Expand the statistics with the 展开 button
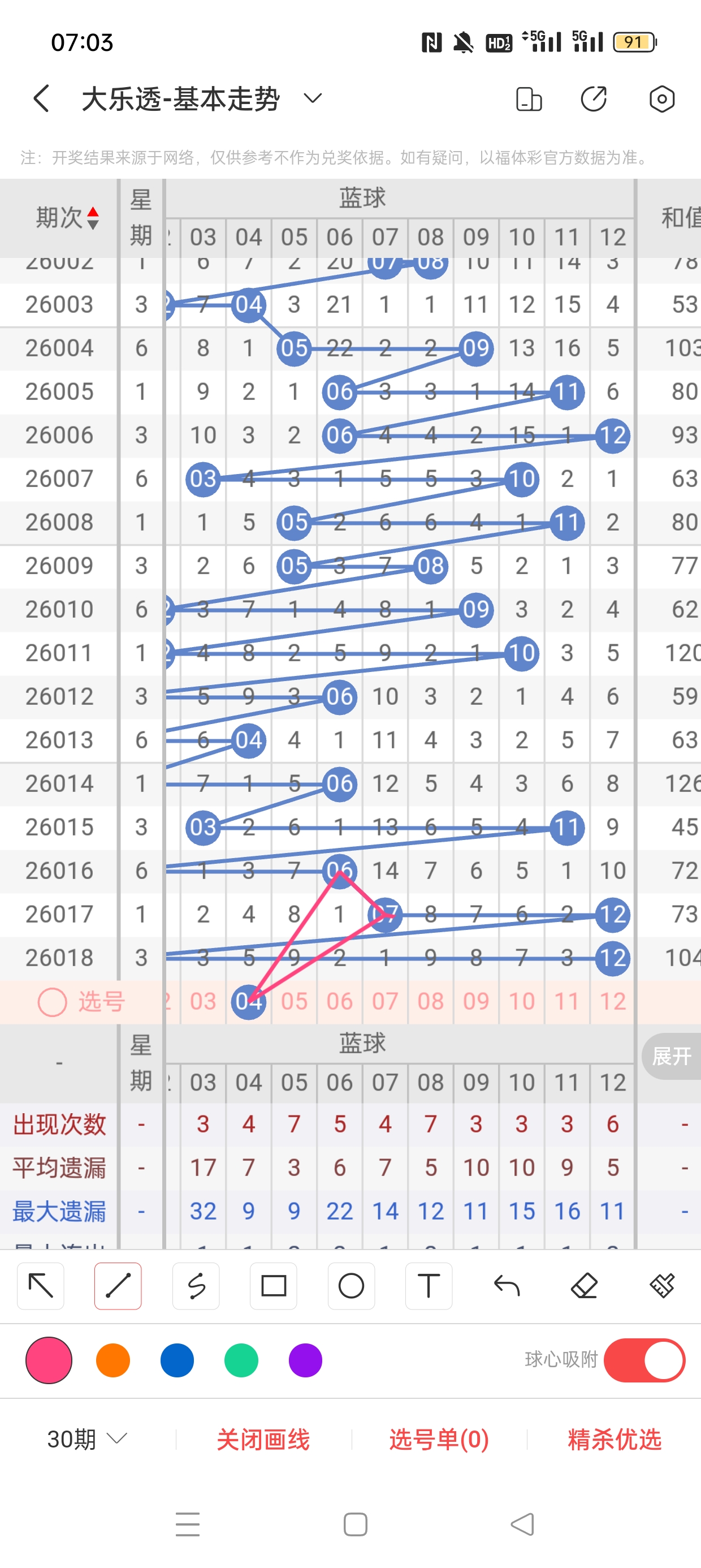 pyautogui.click(x=671, y=1056)
